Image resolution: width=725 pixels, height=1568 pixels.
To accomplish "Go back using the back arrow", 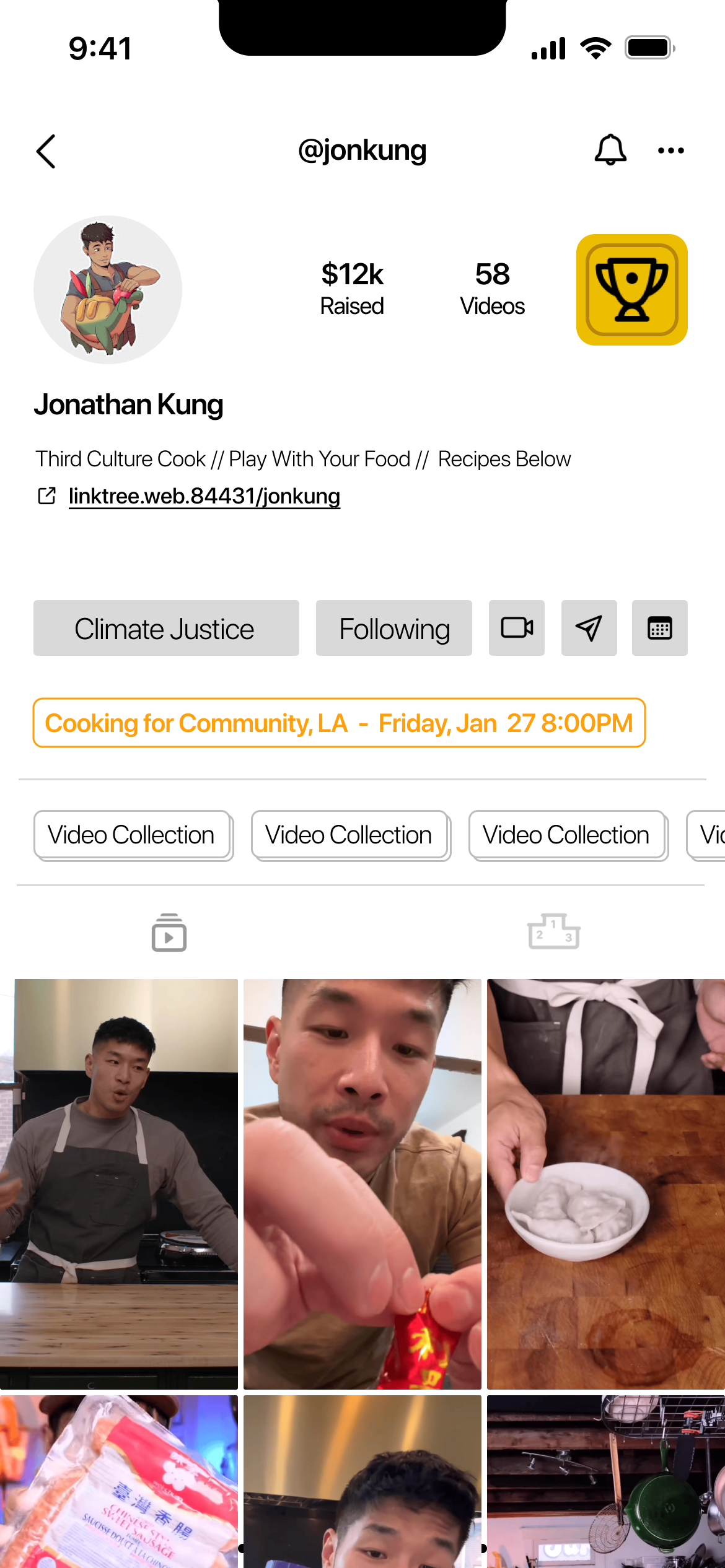I will pos(46,151).
